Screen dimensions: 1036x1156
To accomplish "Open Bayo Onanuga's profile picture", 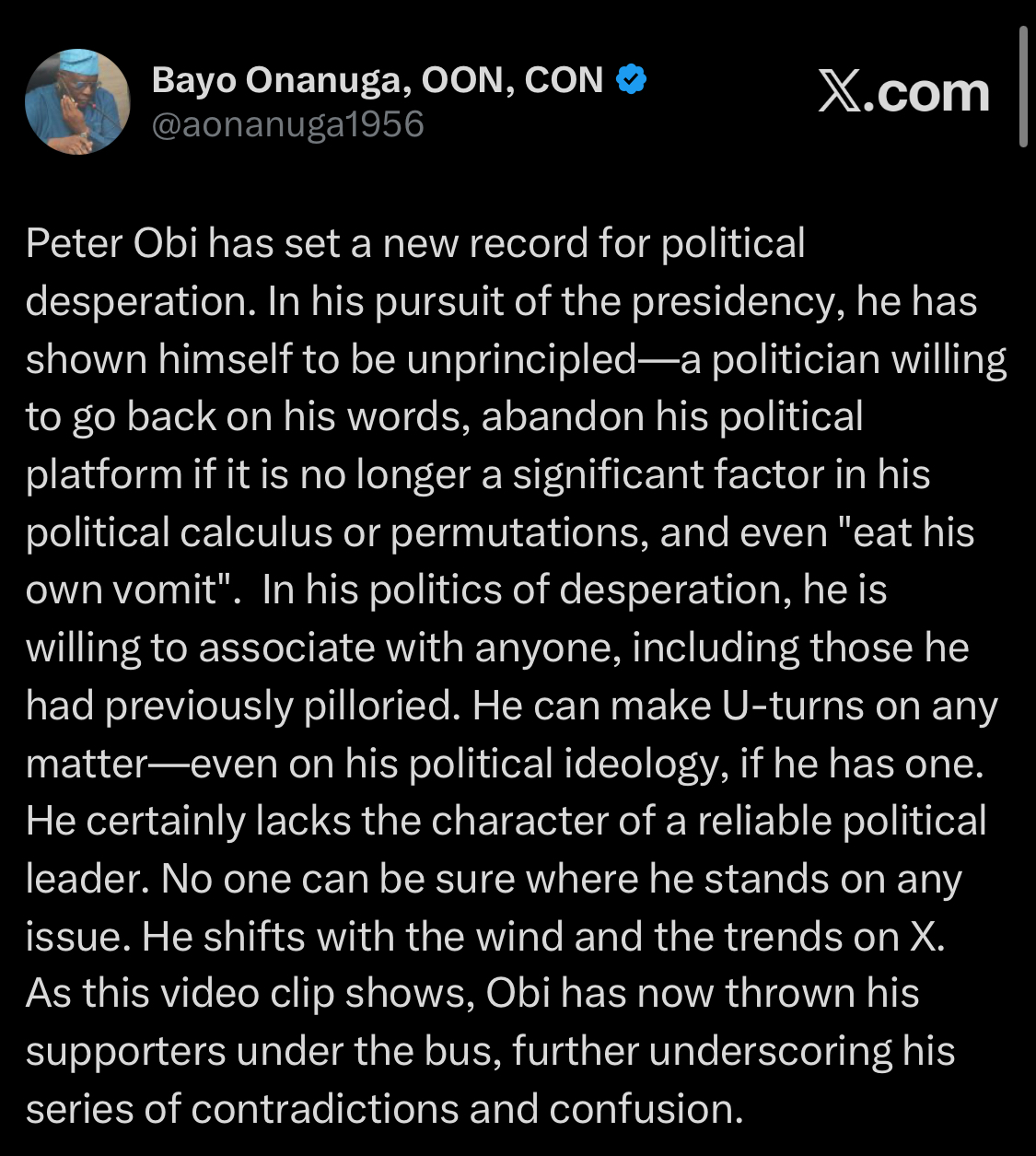I will pos(77,102).
